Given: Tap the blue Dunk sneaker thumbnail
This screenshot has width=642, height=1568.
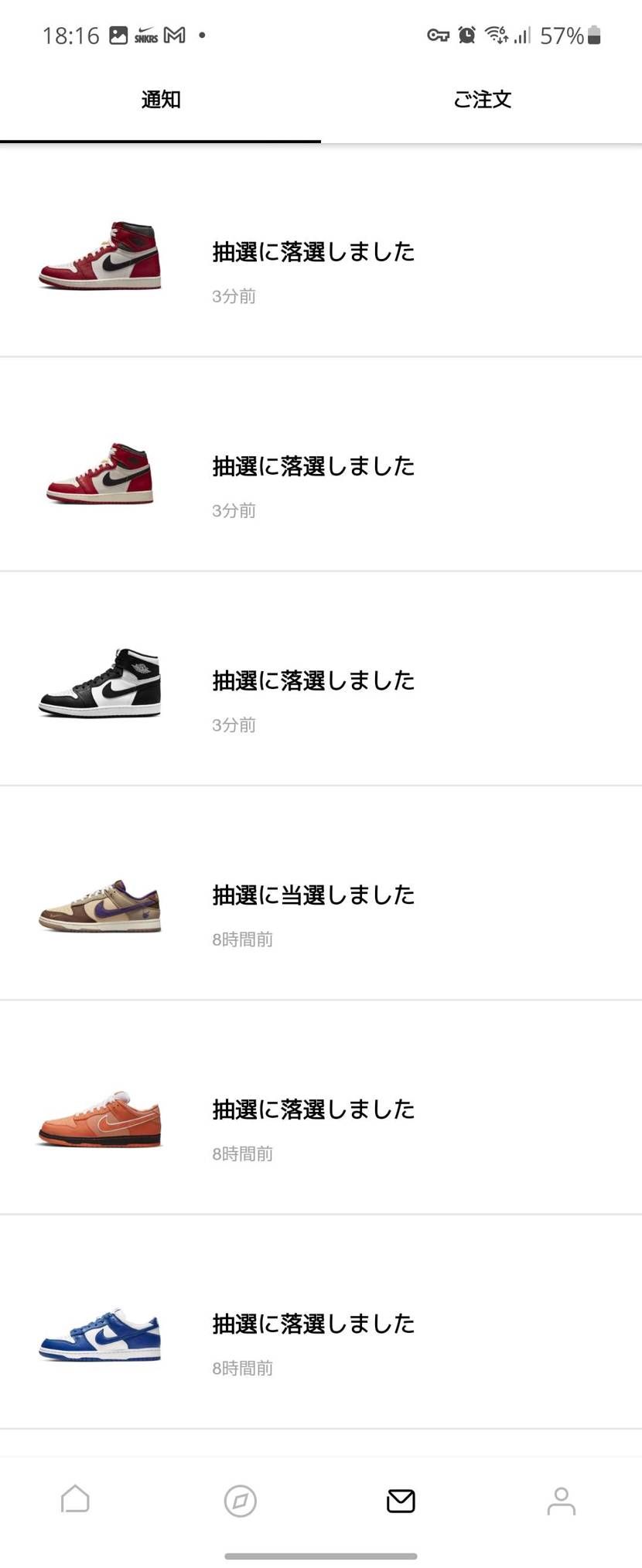Looking at the screenshot, I should (100, 1338).
